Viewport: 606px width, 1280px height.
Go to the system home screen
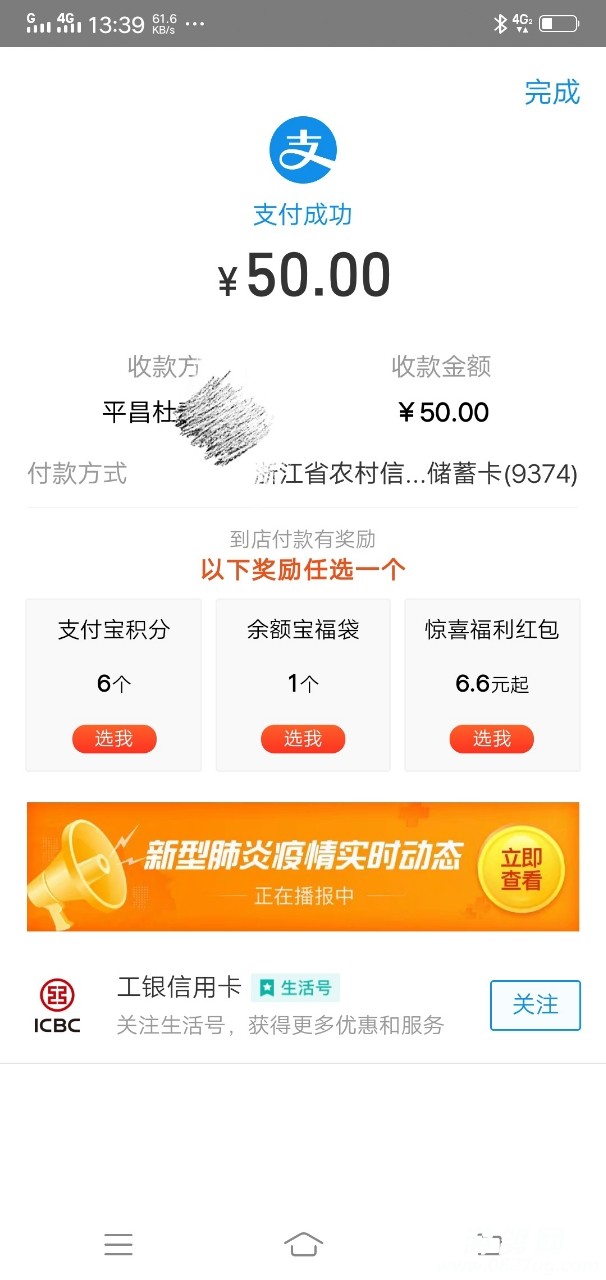[303, 1243]
